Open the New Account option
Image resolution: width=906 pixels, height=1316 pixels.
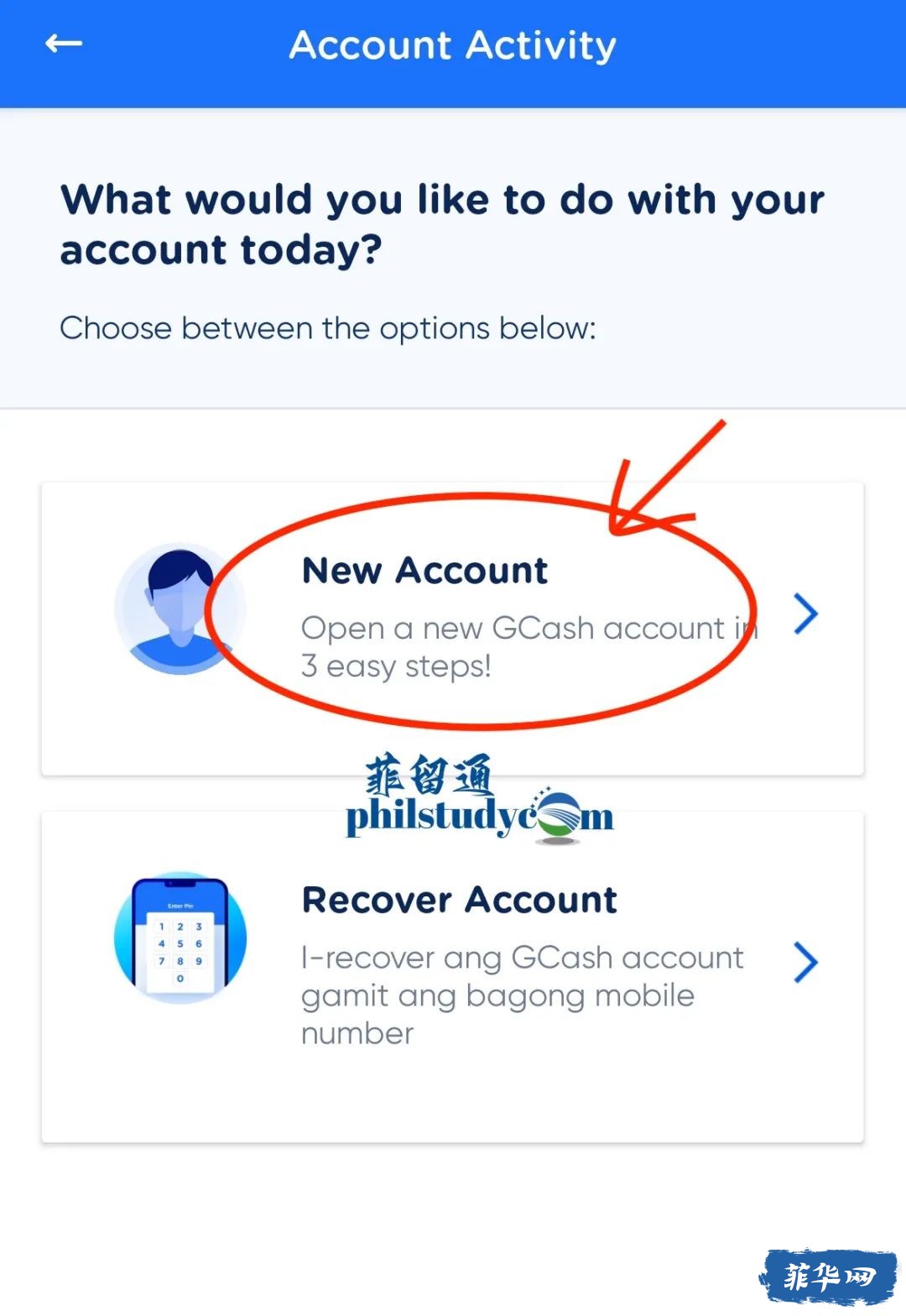(x=453, y=628)
